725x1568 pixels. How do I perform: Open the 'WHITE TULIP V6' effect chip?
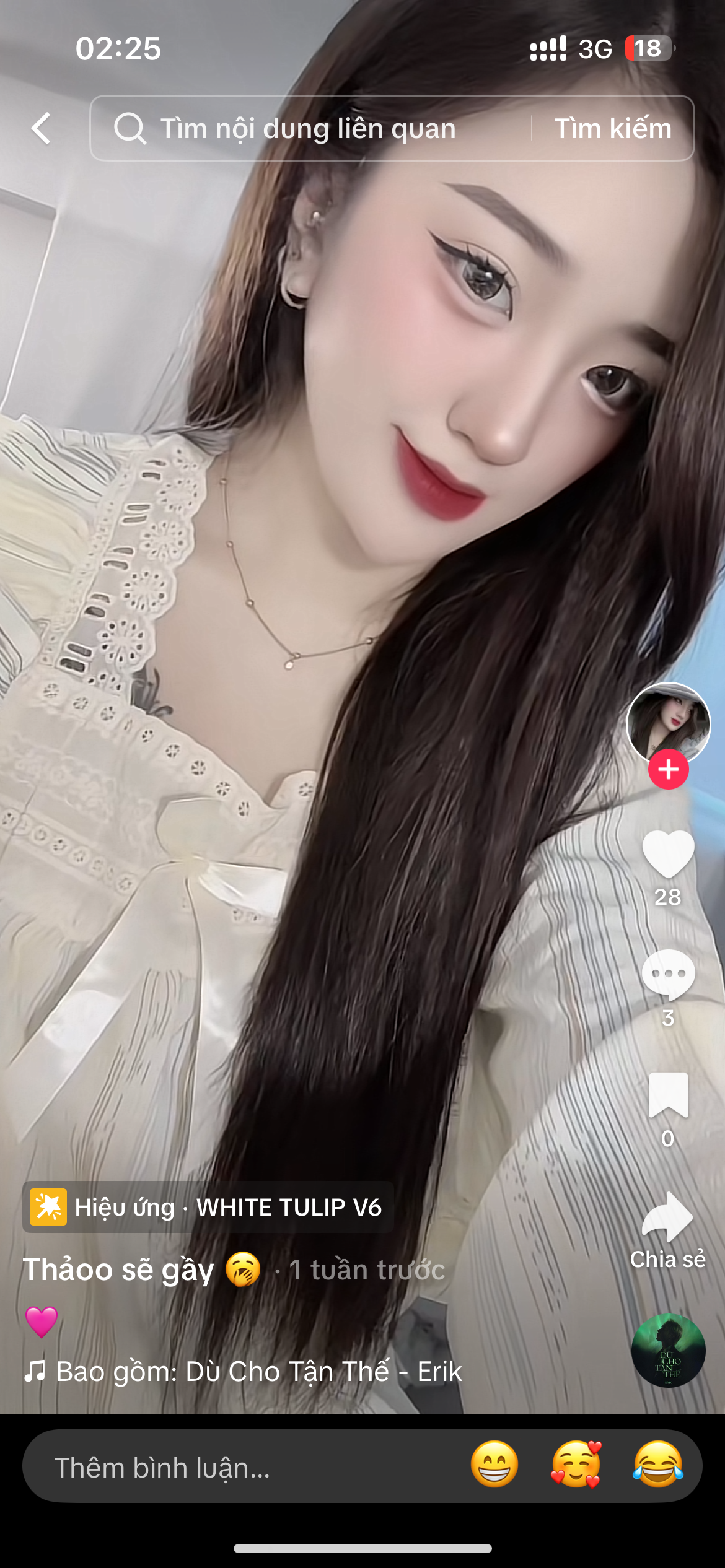tap(208, 1207)
